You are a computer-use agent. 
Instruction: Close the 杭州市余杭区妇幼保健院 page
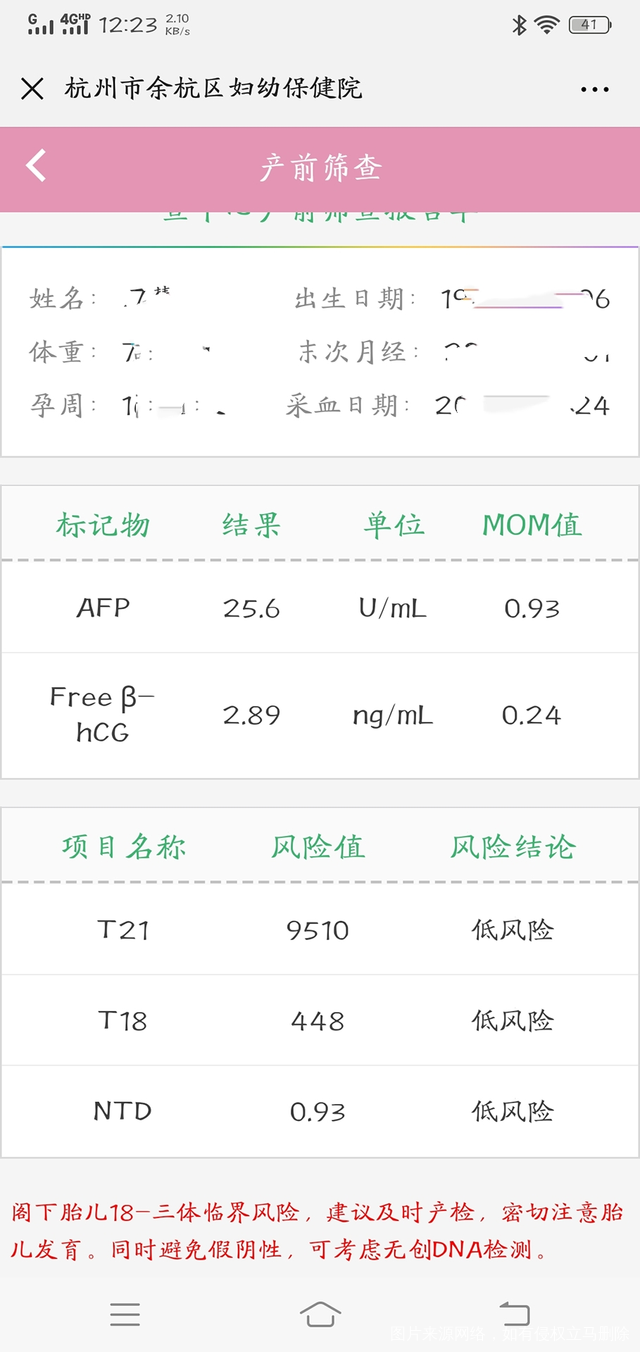[32, 89]
